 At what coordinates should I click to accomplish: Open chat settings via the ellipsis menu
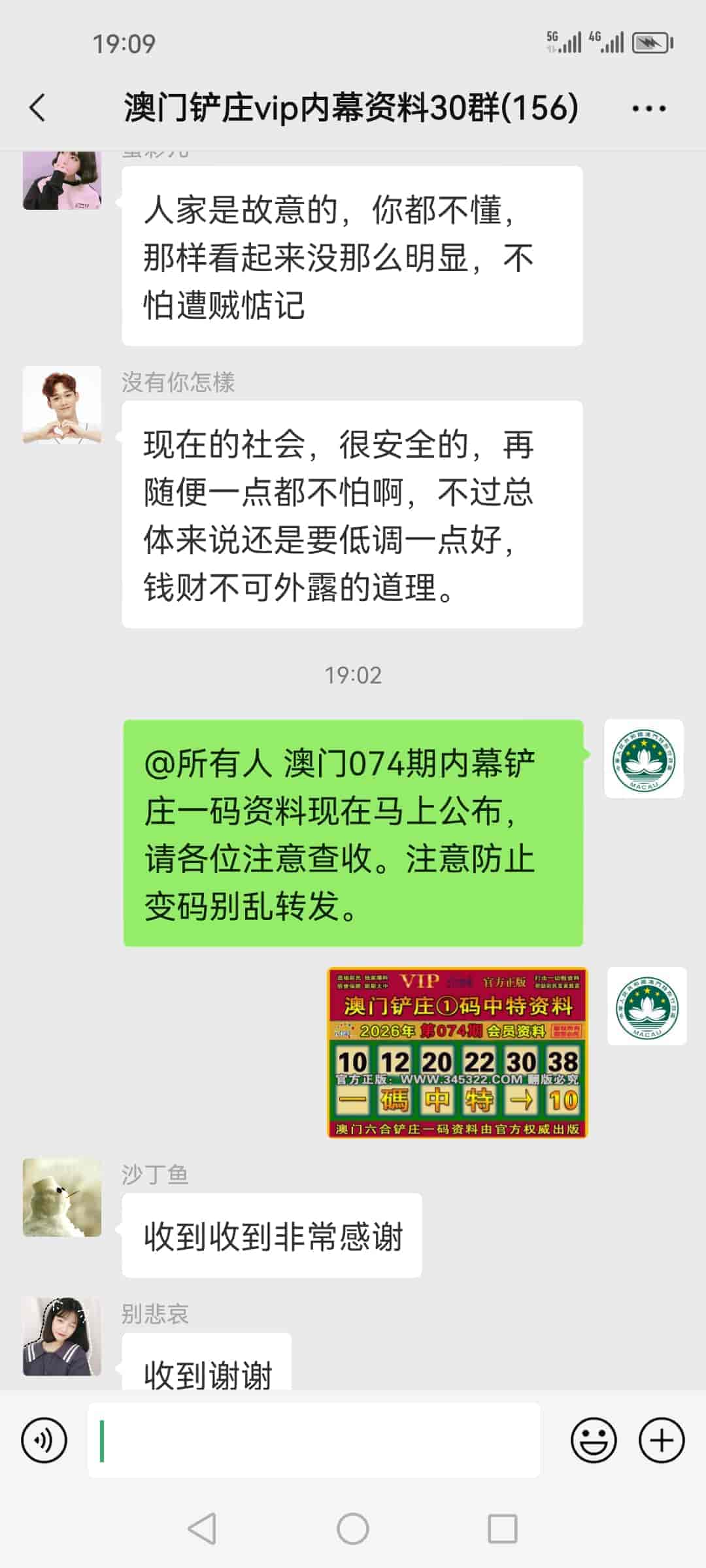tap(649, 108)
